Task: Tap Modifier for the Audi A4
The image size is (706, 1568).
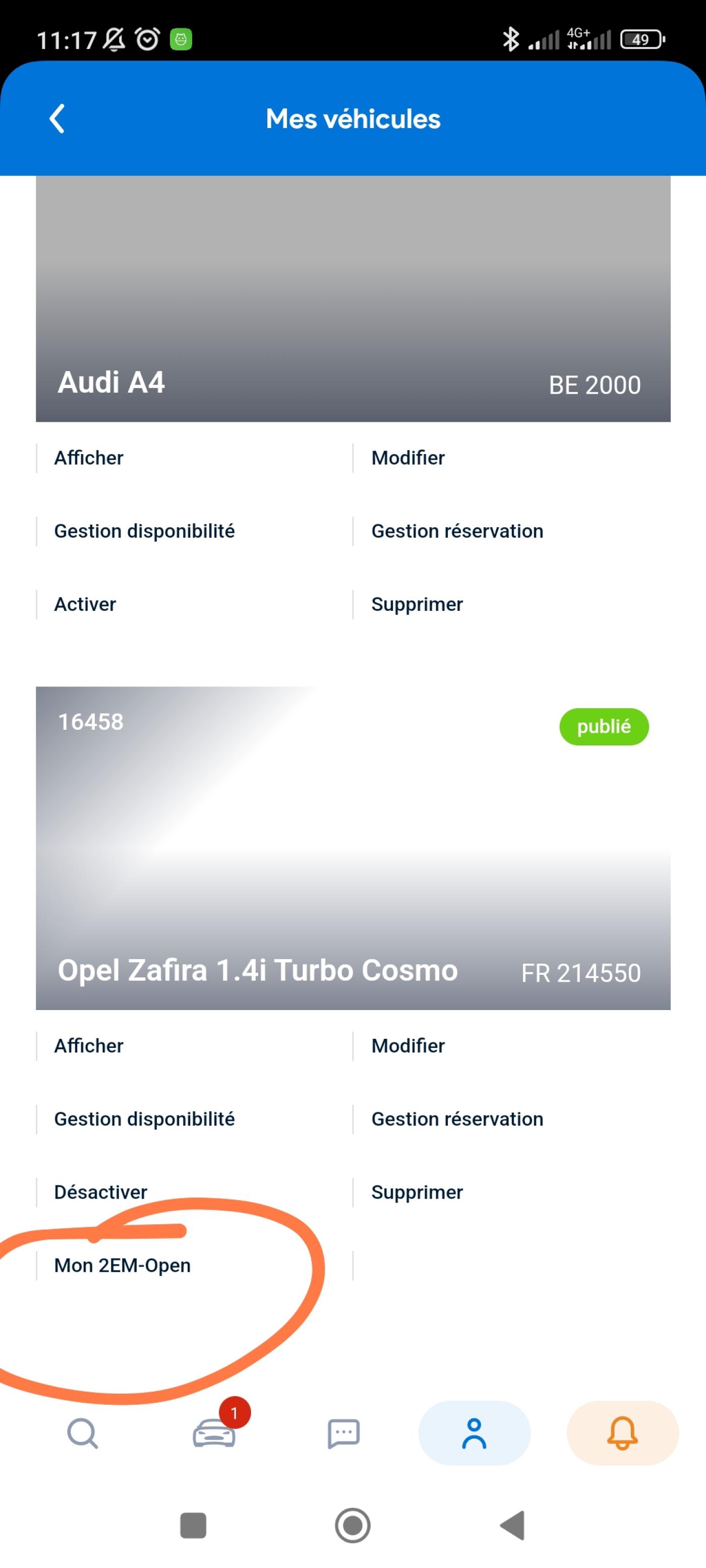Action: pos(408,458)
